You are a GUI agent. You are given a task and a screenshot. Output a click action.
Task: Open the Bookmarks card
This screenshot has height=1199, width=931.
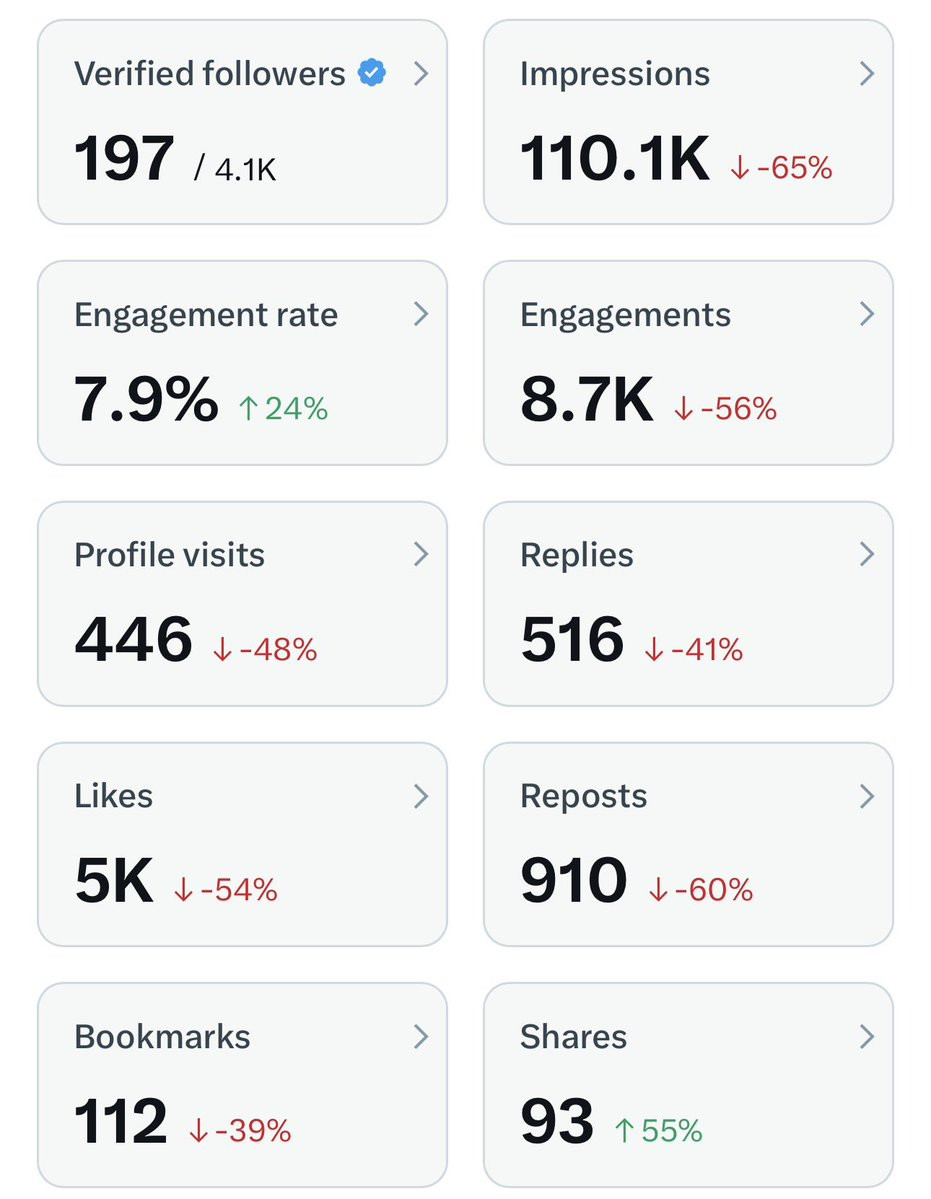[242, 1085]
